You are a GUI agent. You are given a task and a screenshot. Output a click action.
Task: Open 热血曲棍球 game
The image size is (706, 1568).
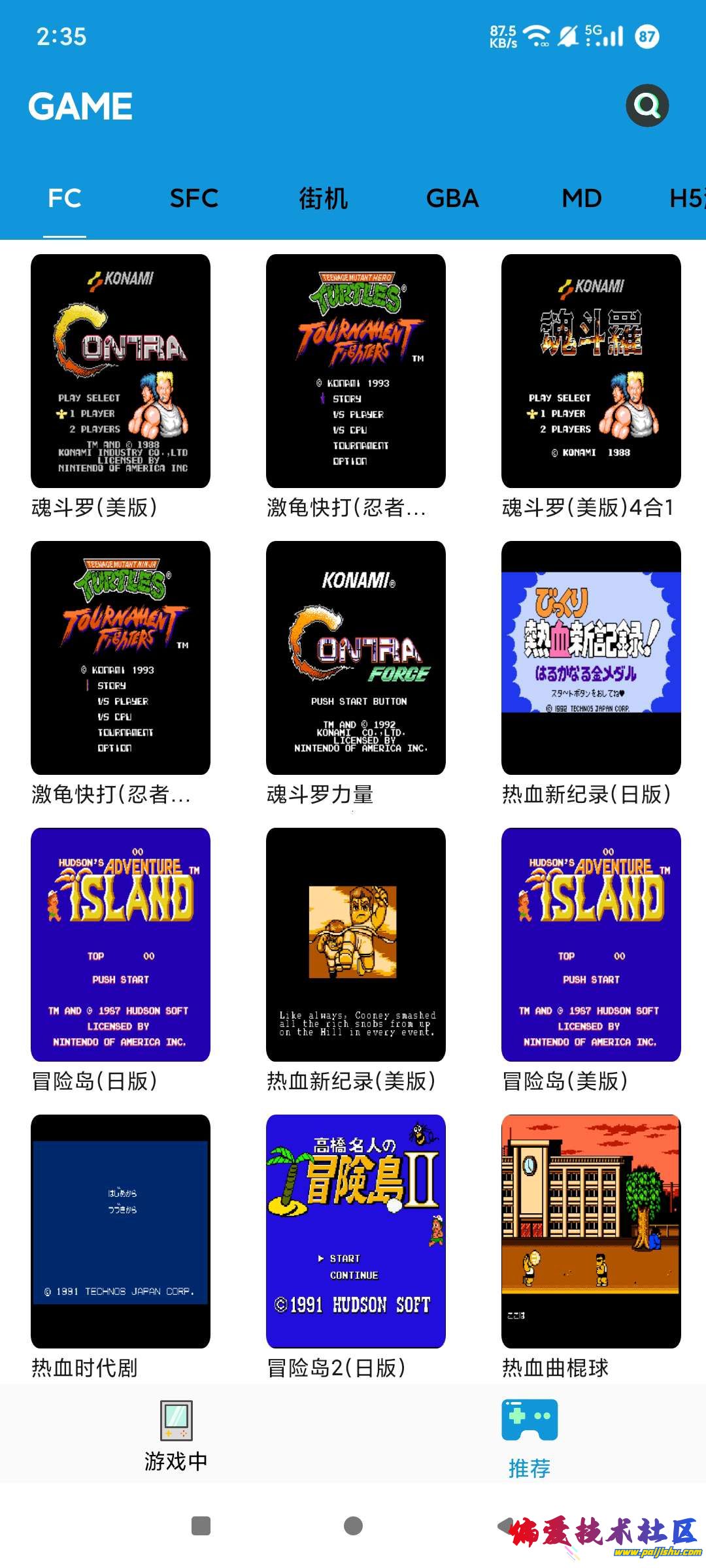click(x=591, y=1232)
